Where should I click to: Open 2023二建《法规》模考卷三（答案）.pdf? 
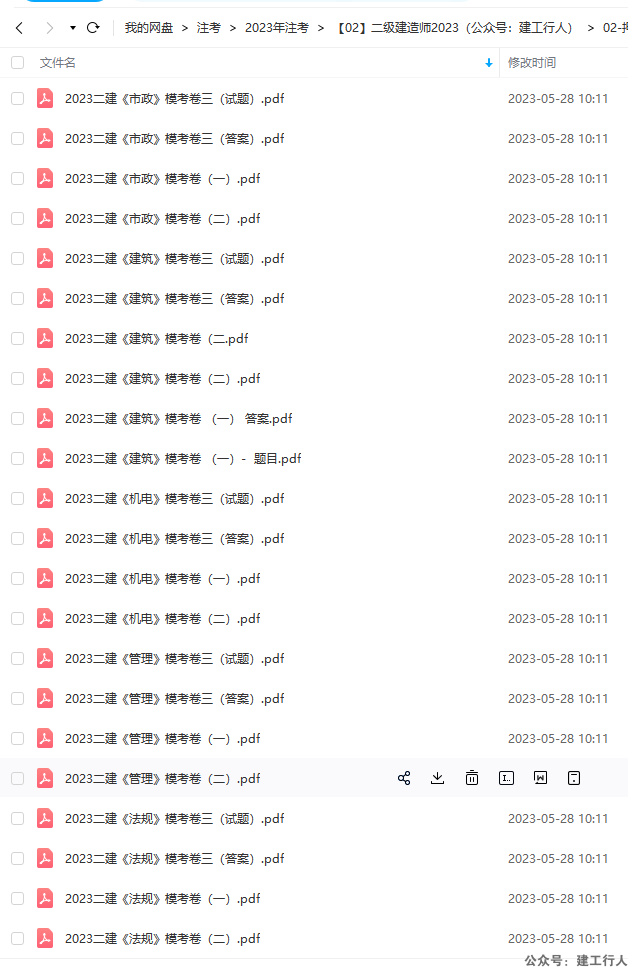(174, 858)
